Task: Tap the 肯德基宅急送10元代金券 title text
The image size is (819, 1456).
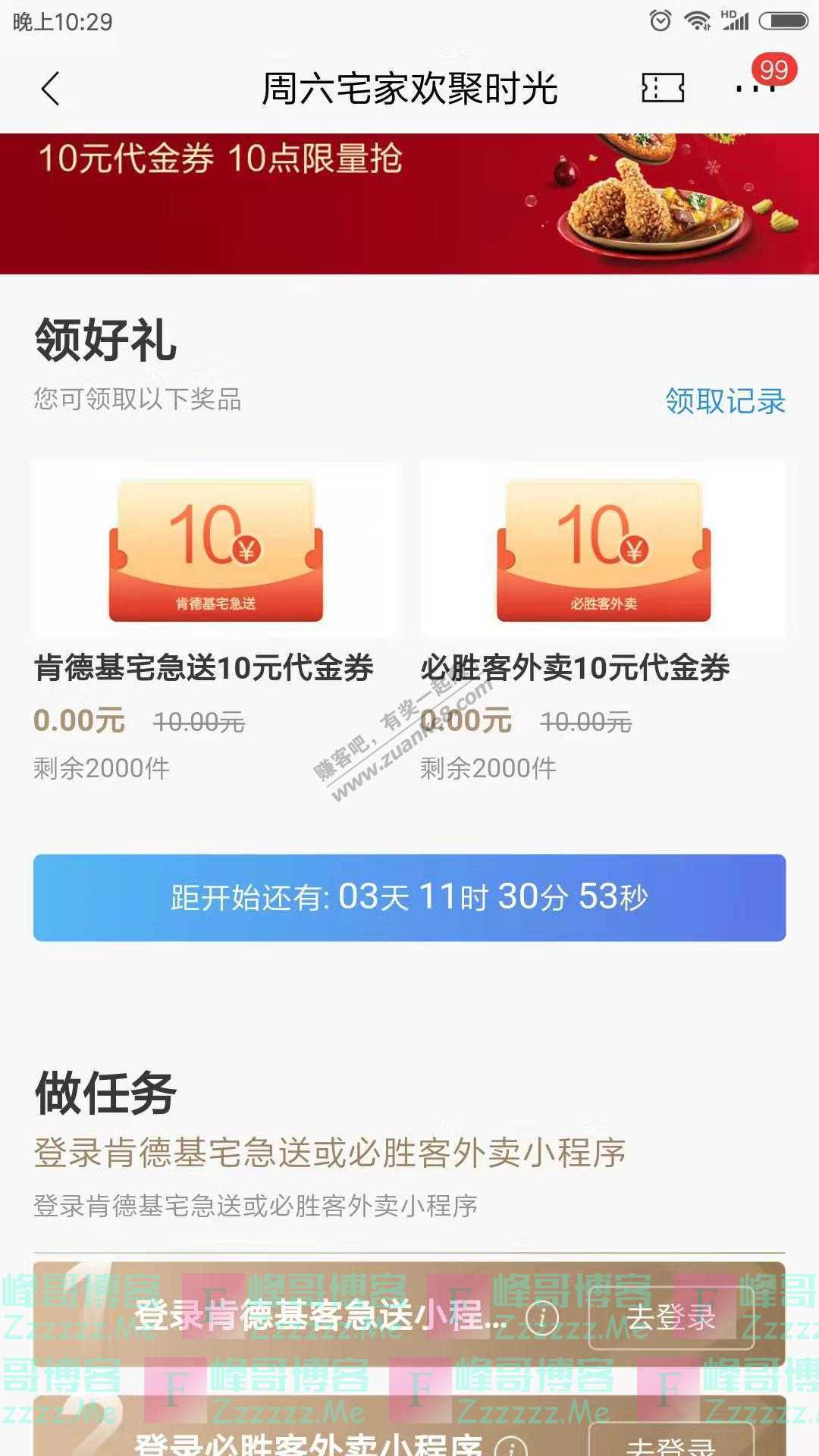Action: point(205,667)
